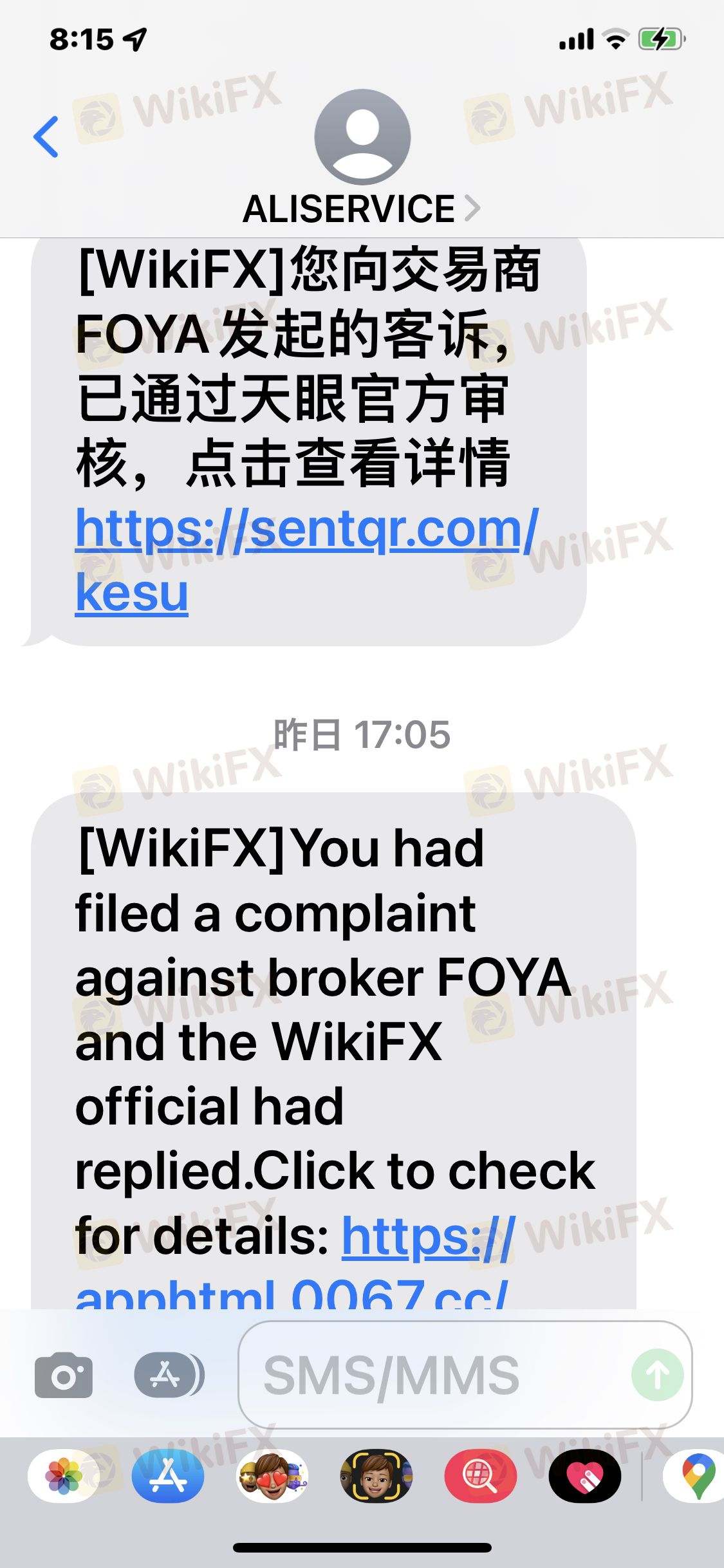This screenshot has height=1568, width=724.
Task: Open the Photos iMessage app
Action: click(64, 1476)
